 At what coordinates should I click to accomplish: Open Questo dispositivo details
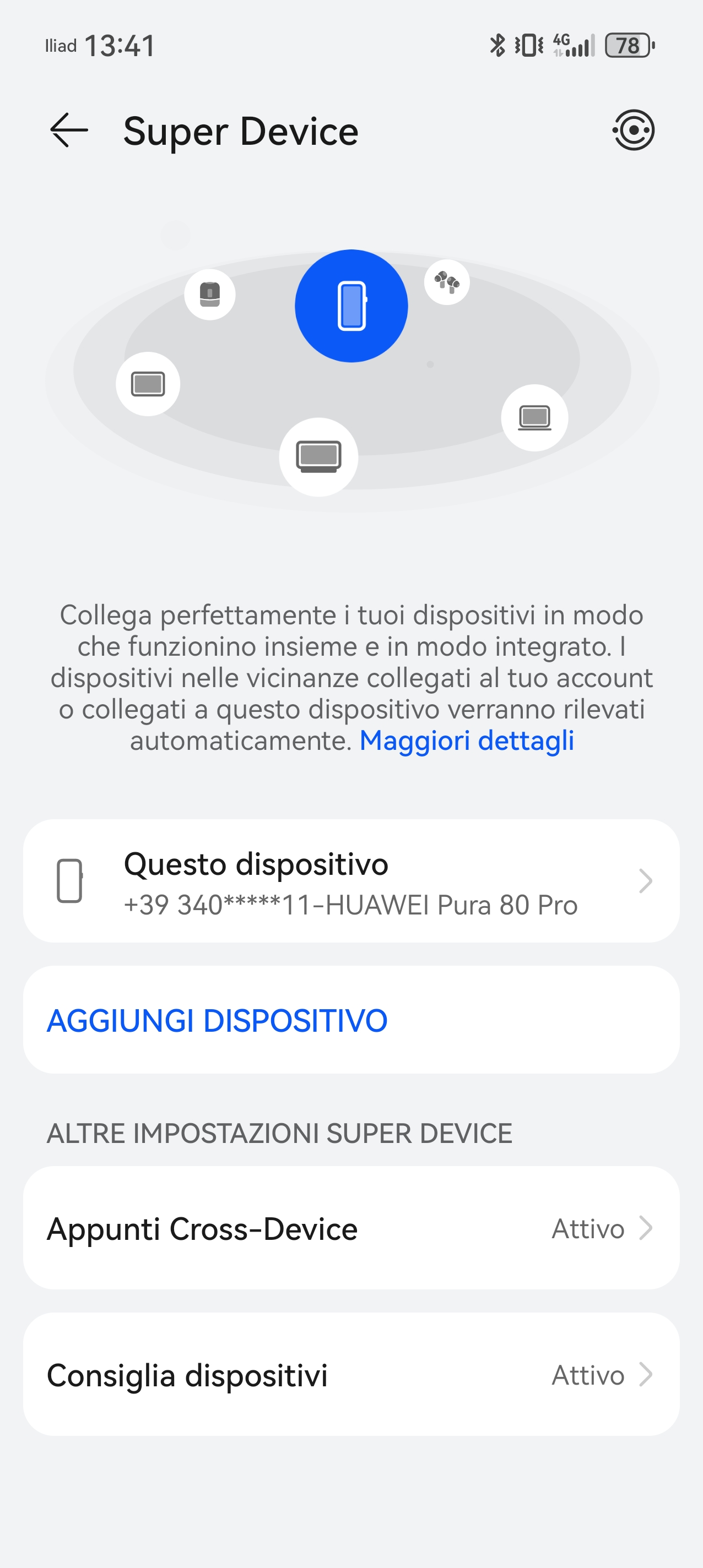point(351,881)
